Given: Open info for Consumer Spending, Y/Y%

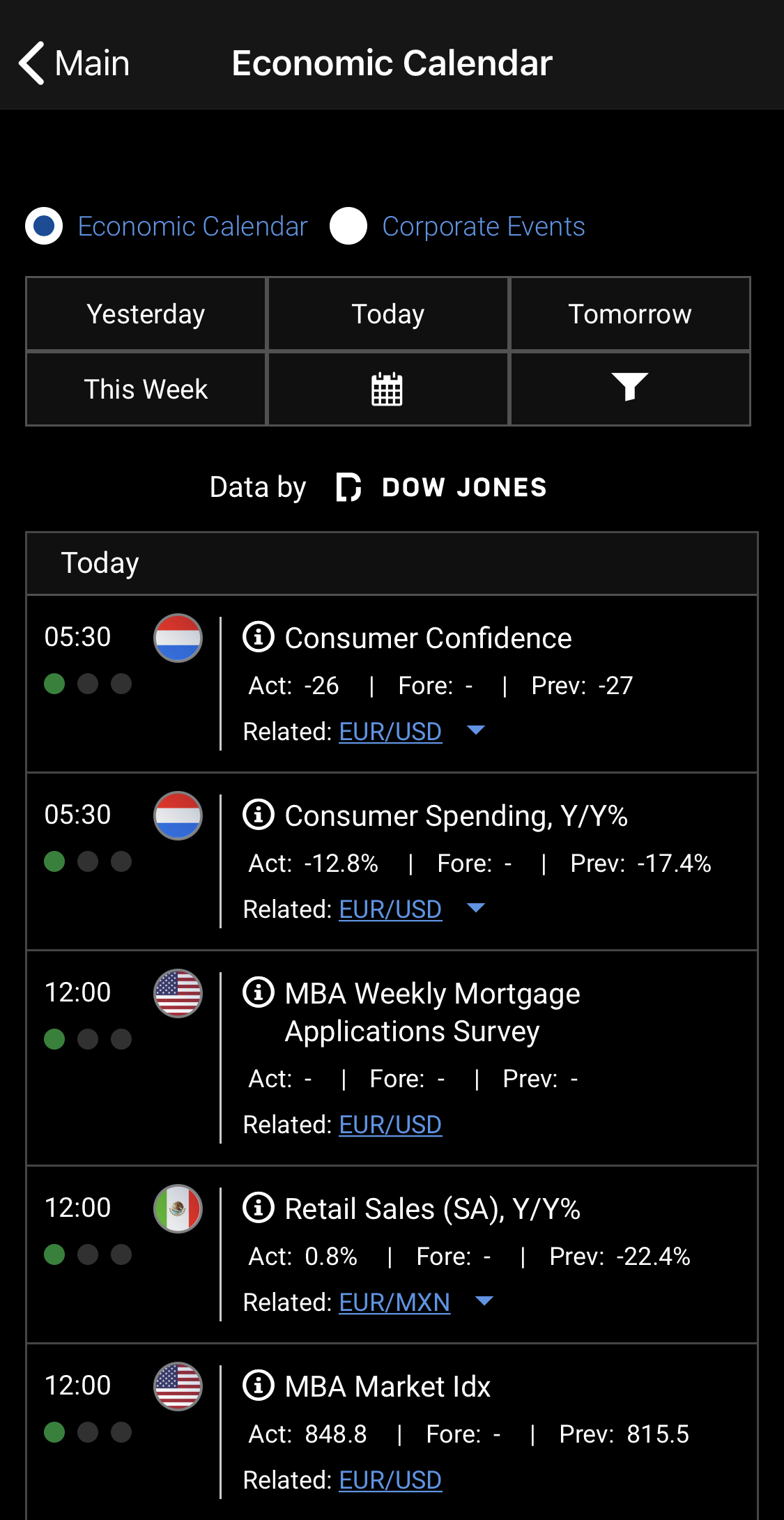Looking at the screenshot, I should (x=259, y=815).
